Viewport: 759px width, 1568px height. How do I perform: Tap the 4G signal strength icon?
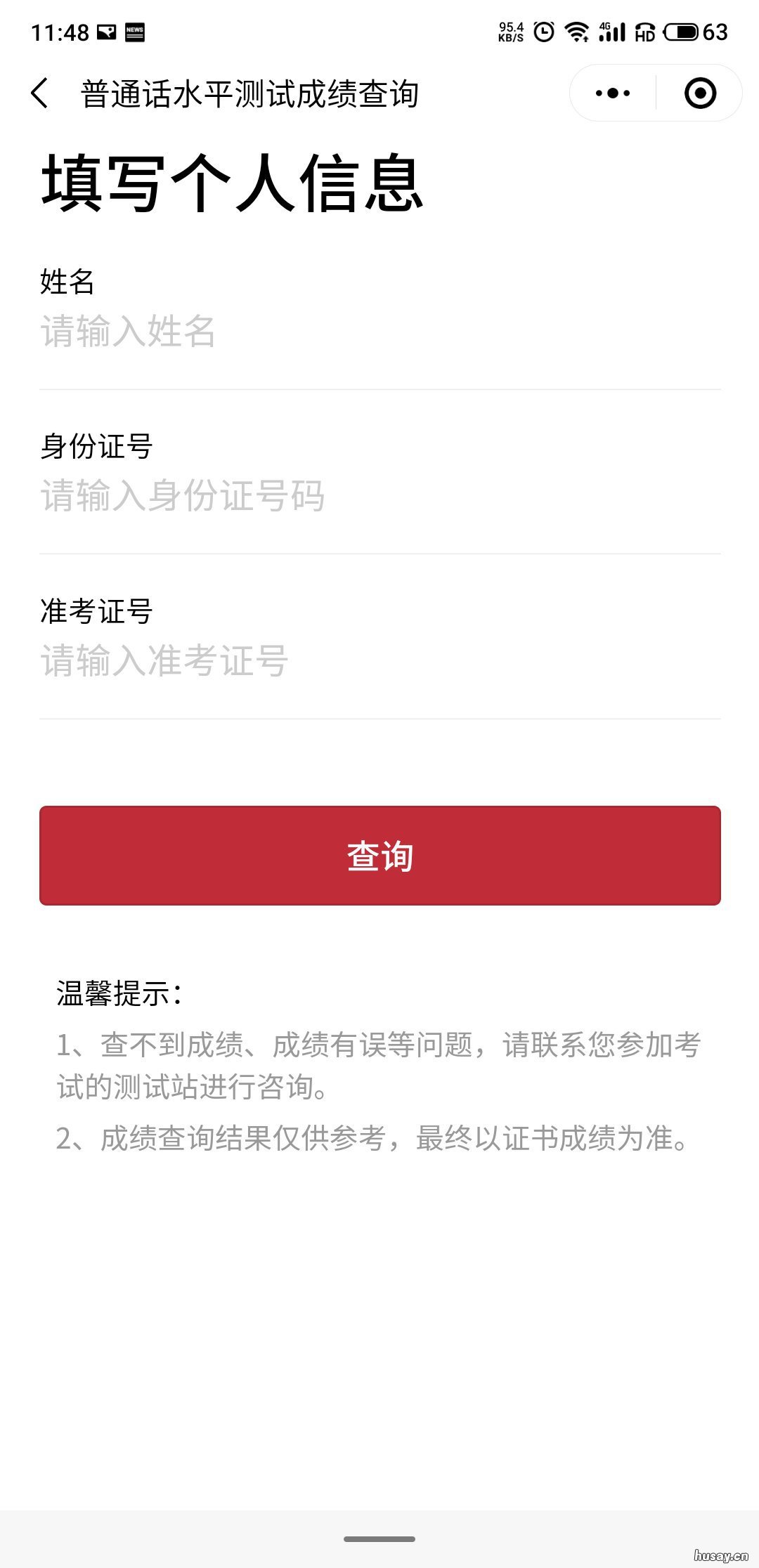tap(613, 31)
